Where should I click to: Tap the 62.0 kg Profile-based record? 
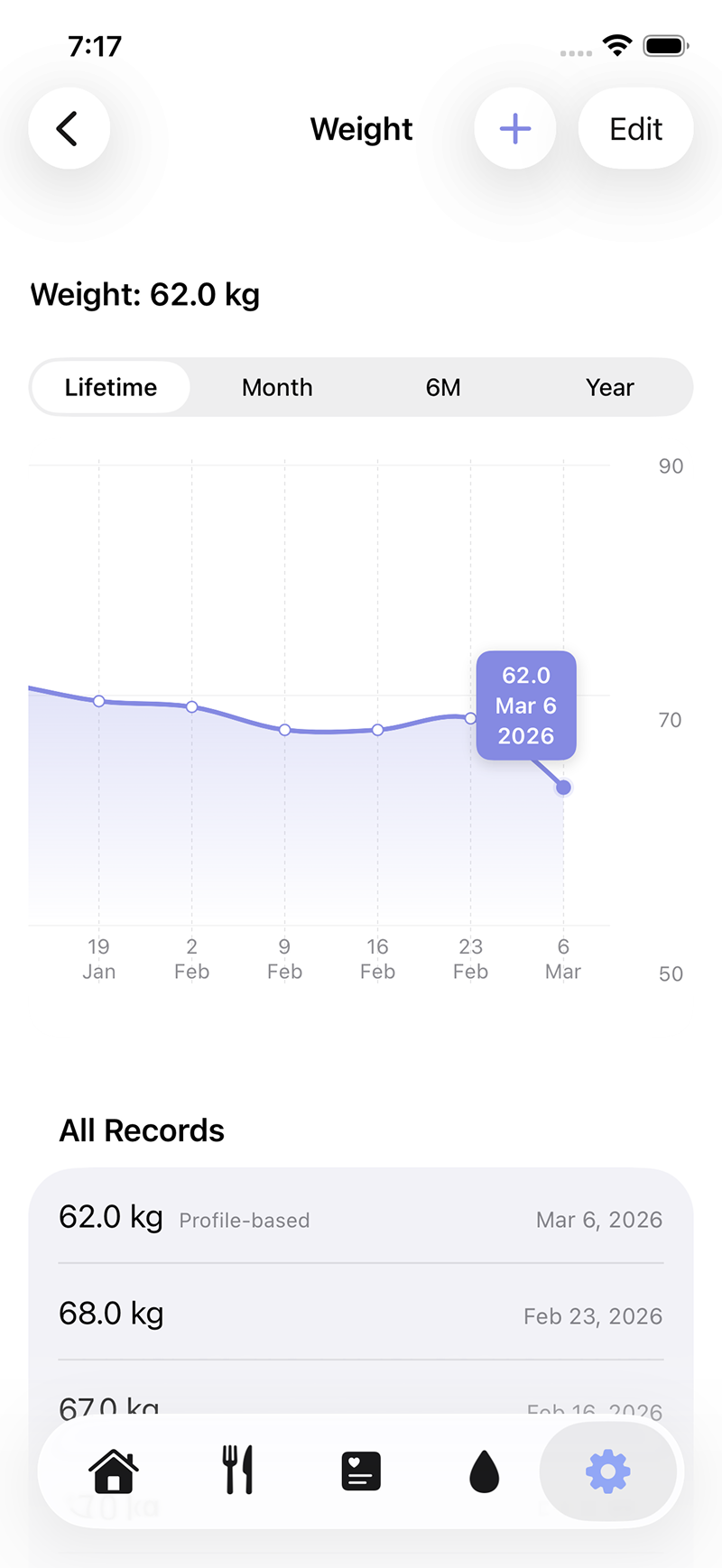pos(360,1218)
